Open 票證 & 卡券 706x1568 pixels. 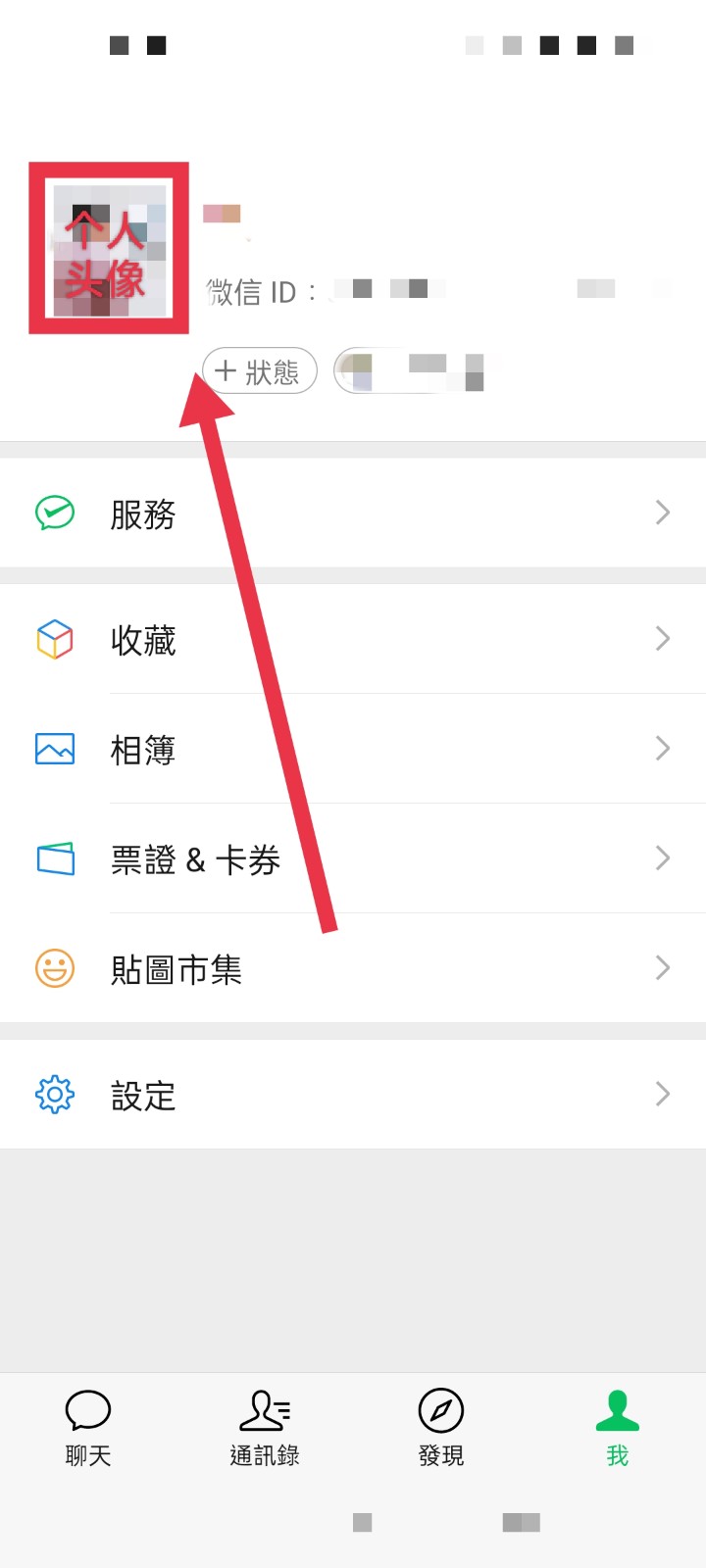[353, 858]
